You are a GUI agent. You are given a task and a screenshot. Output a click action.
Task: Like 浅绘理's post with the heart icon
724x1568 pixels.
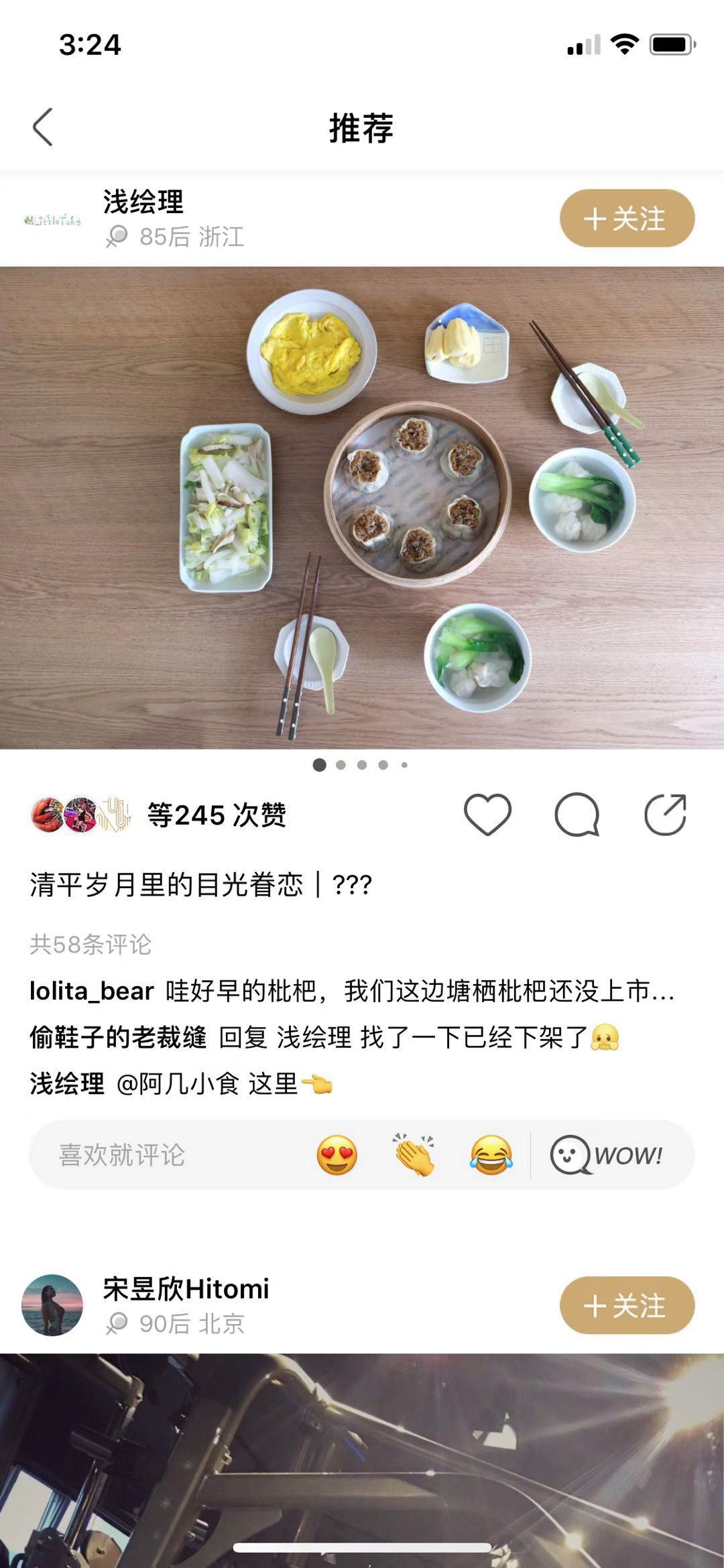point(487,815)
